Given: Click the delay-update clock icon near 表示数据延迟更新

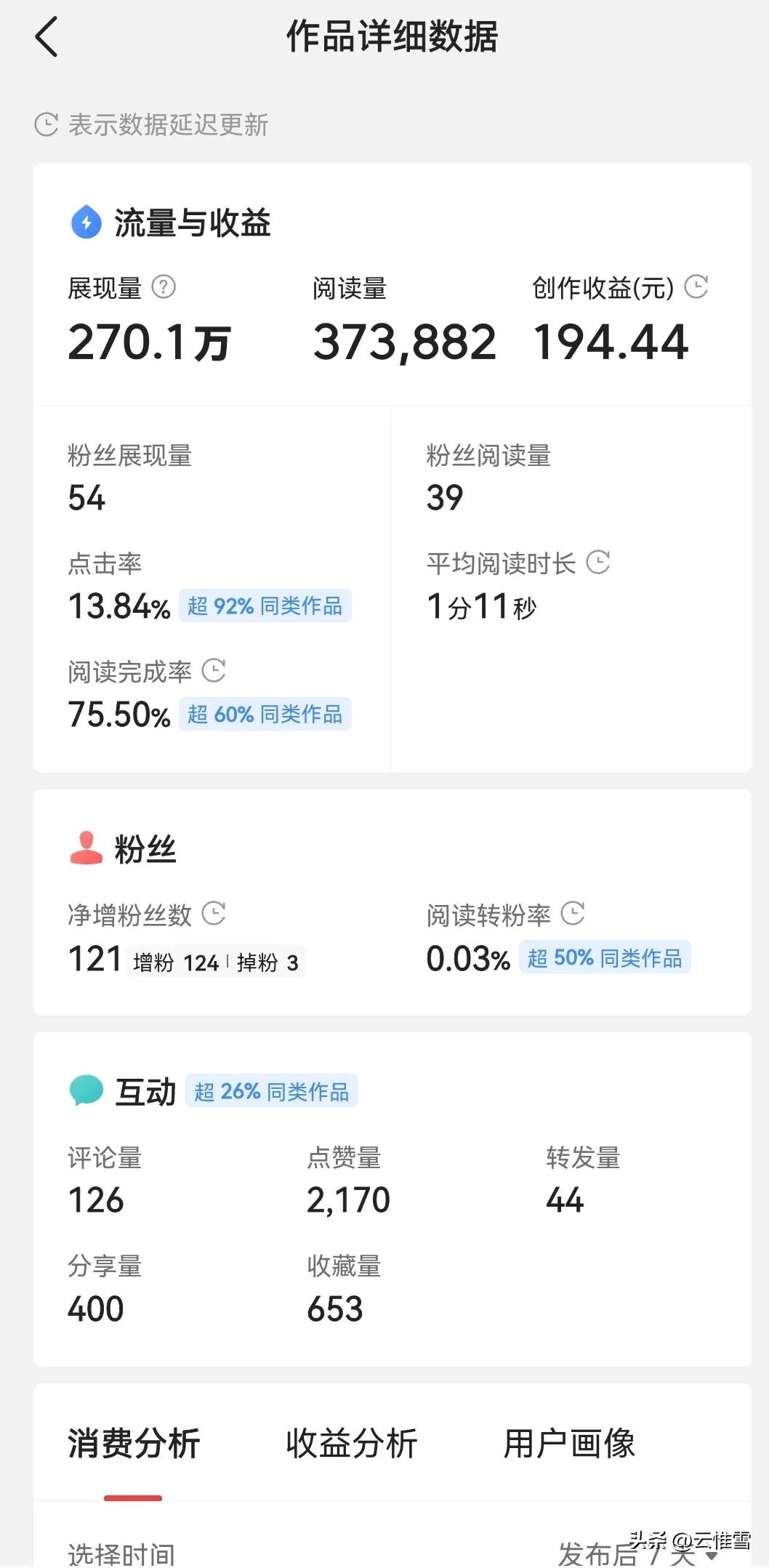Looking at the screenshot, I should (45, 124).
